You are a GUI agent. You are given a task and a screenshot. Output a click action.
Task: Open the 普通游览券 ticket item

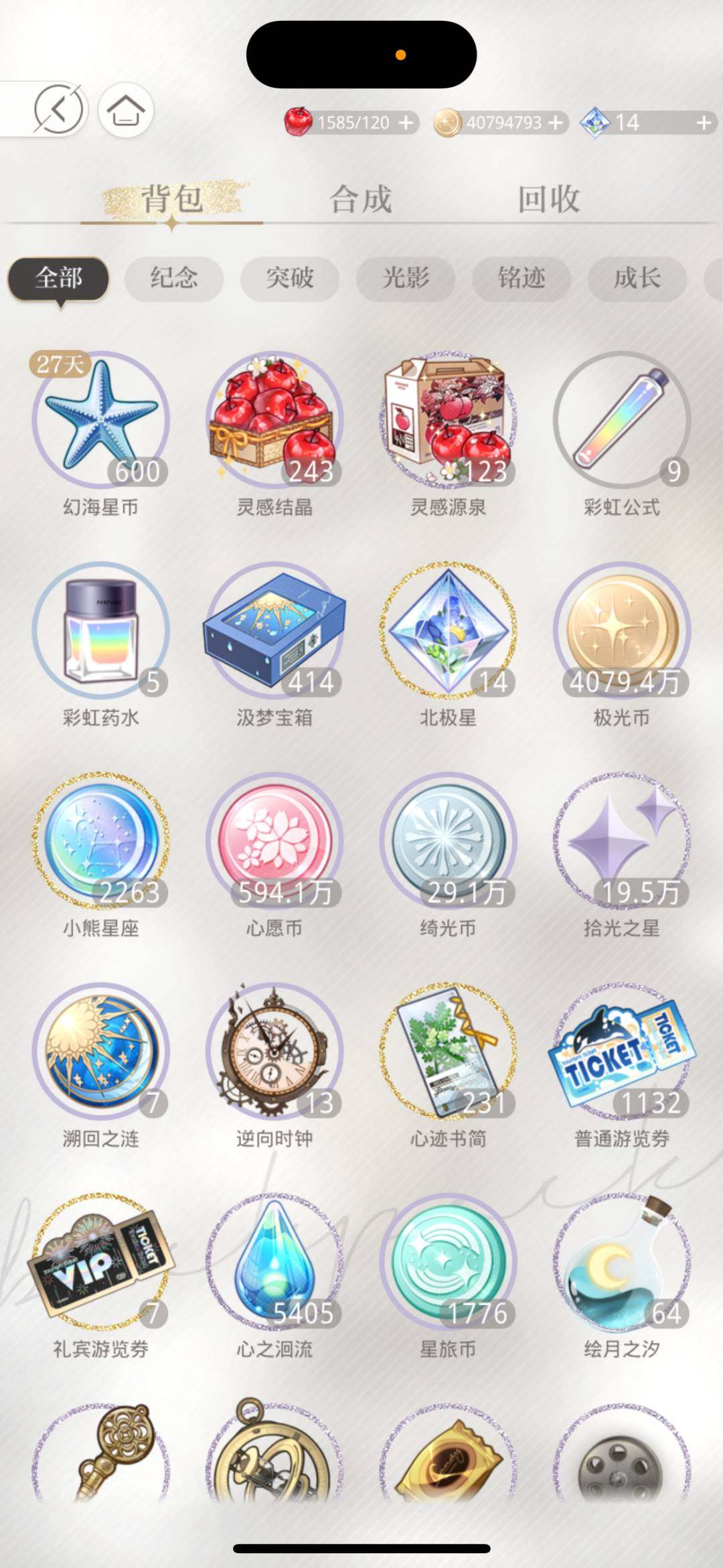coord(621,1050)
